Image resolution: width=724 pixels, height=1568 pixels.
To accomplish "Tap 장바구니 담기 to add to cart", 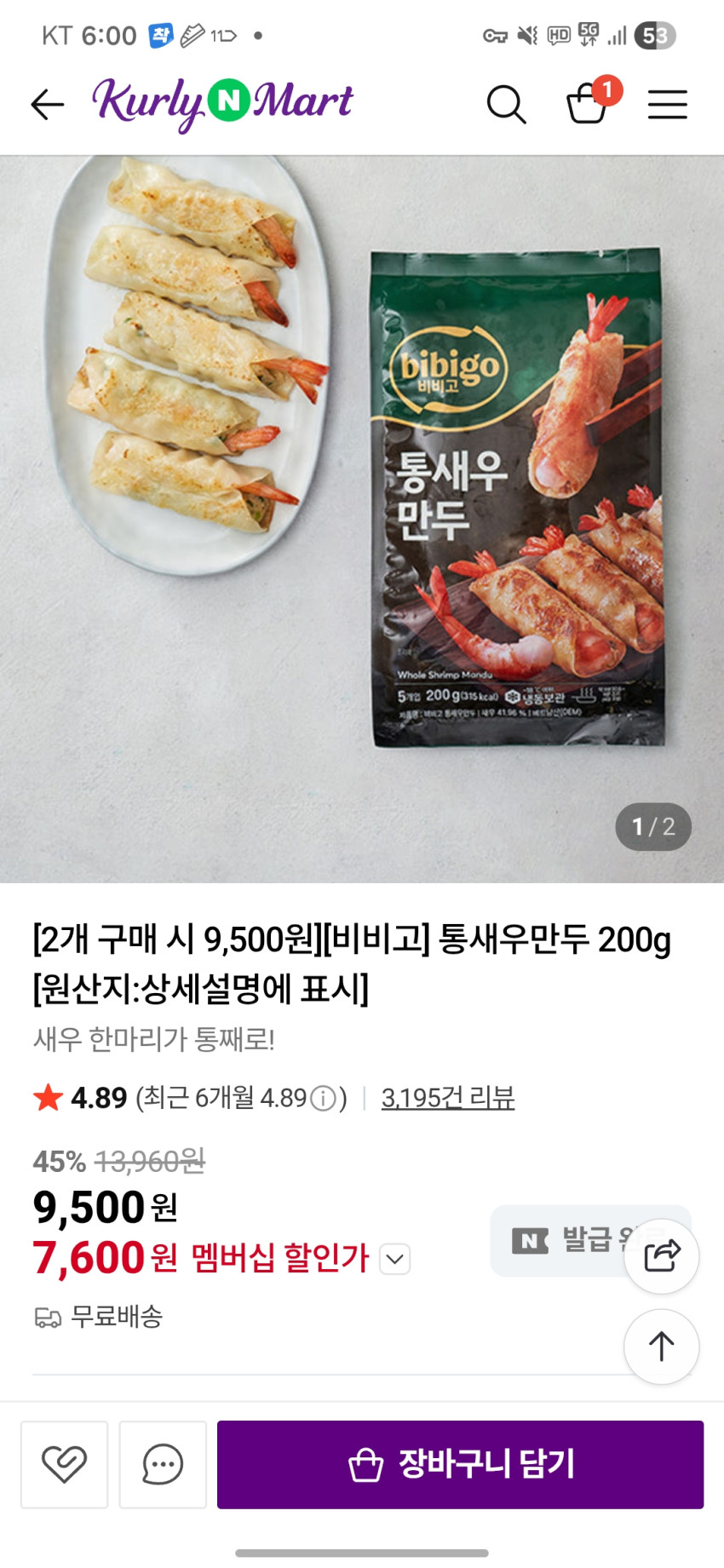I will pyautogui.click(x=460, y=1464).
